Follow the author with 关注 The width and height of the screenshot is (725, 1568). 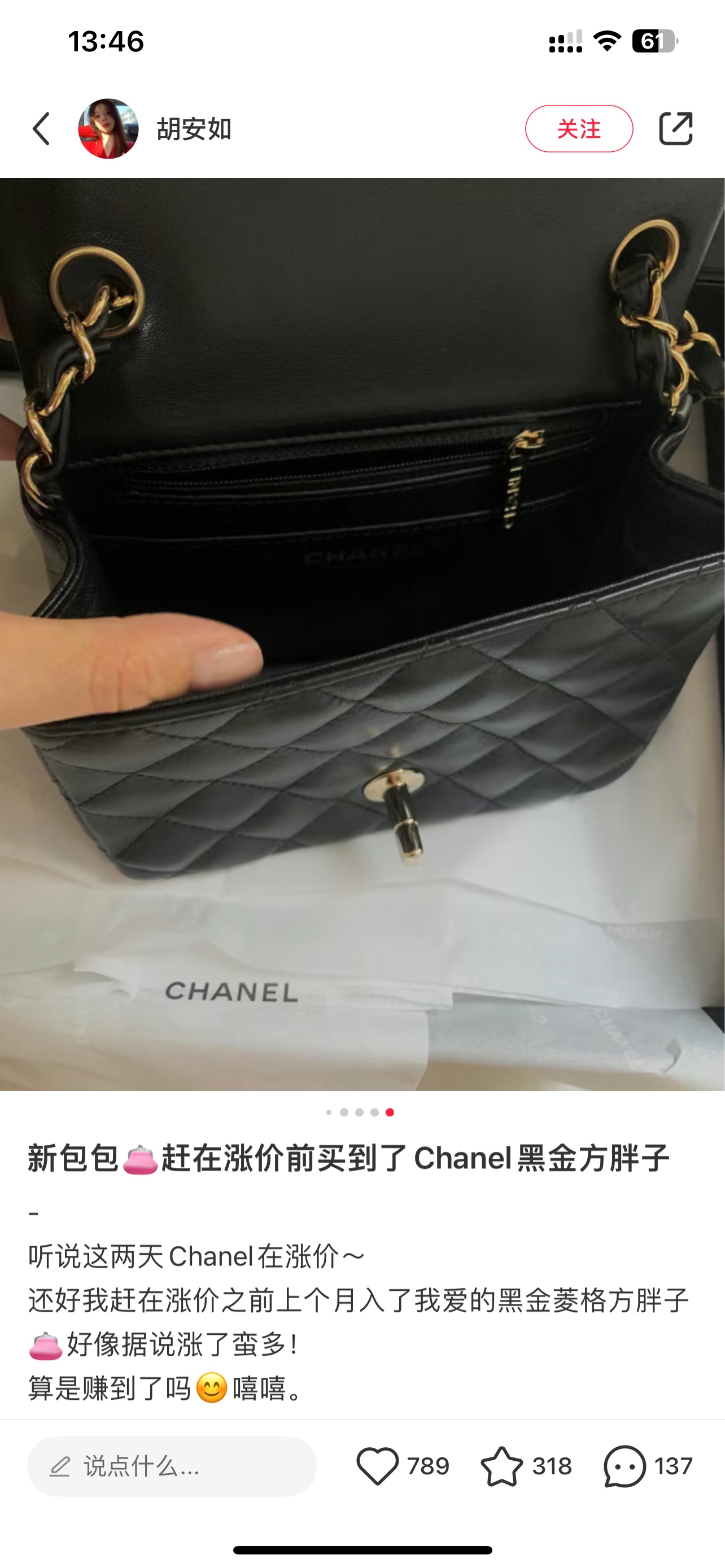[578, 129]
